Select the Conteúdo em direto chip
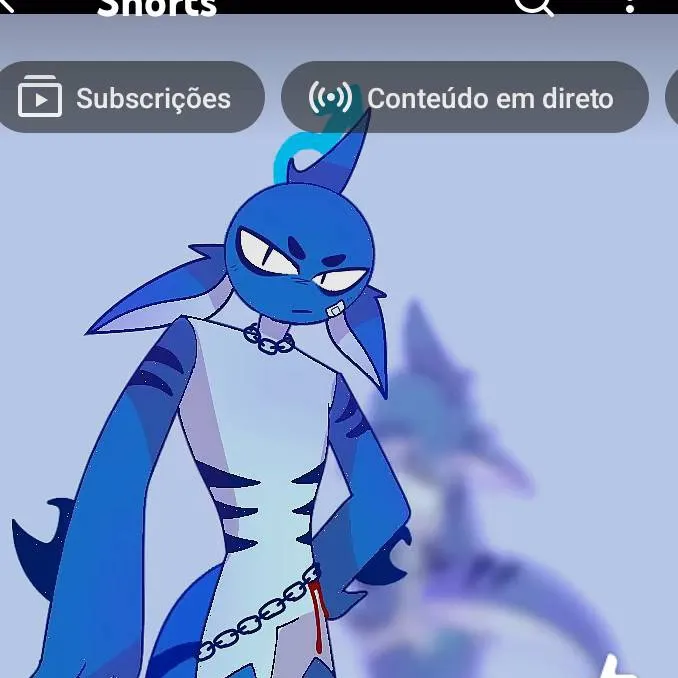Screen dimensions: 678x678 pos(464,98)
